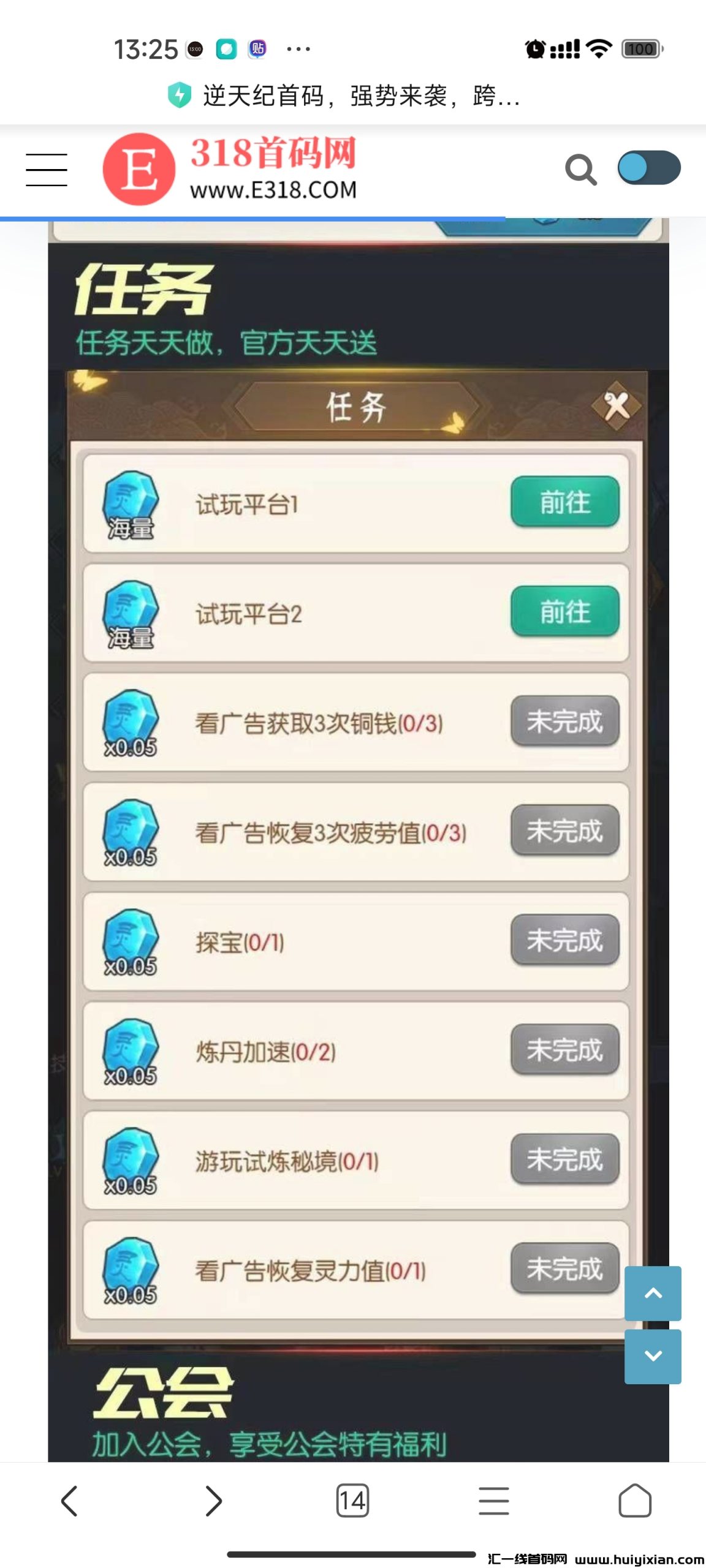Go forward with the browser forward arrow

tap(213, 1501)
